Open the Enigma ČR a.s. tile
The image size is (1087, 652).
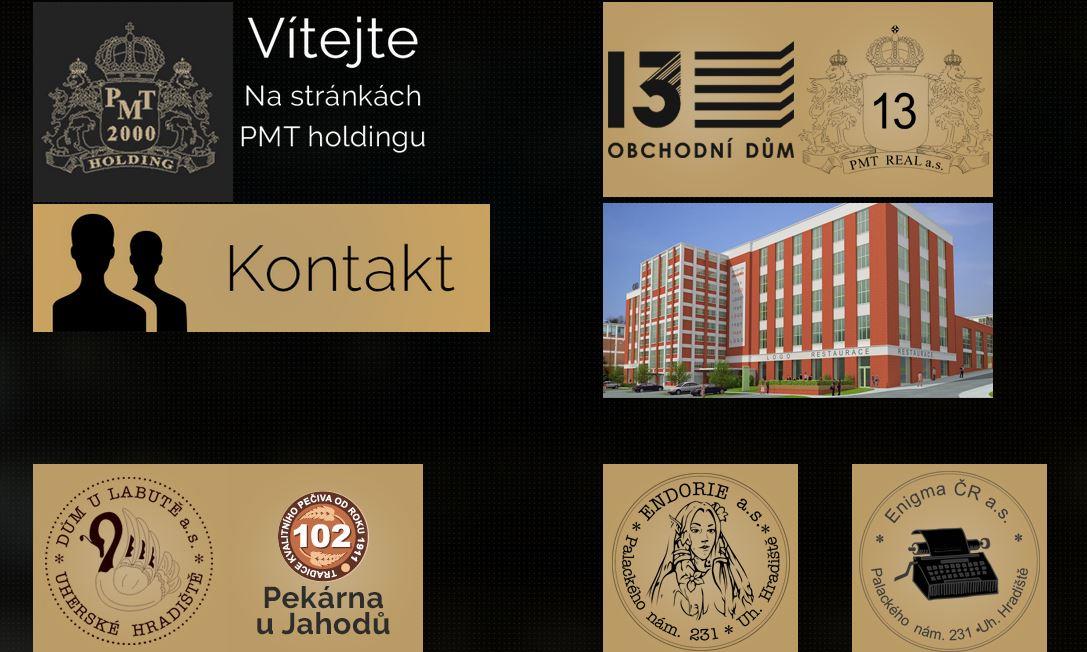point(949,558)
